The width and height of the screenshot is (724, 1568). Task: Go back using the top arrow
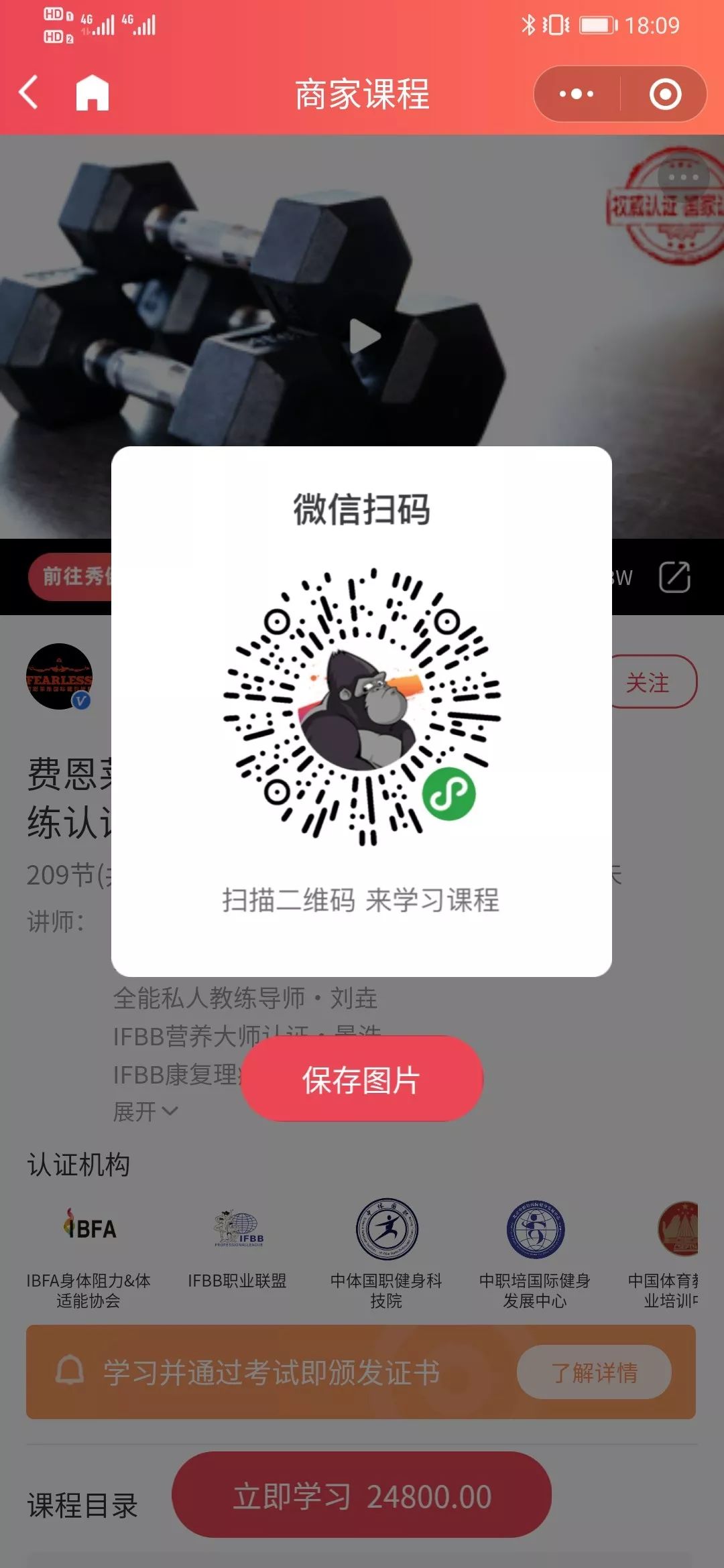coord(28,92)
